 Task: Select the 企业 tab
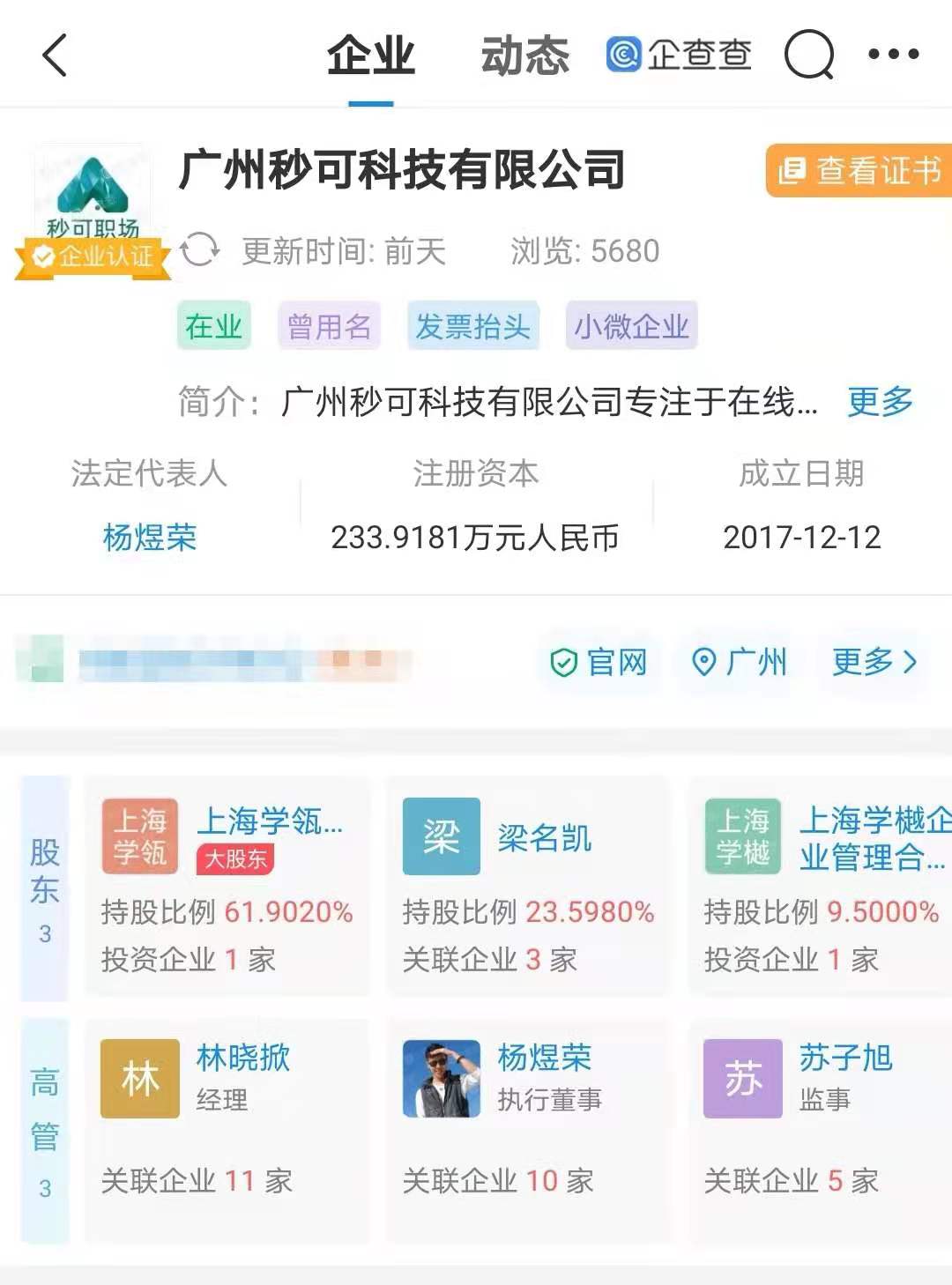[x=370, y=56]
